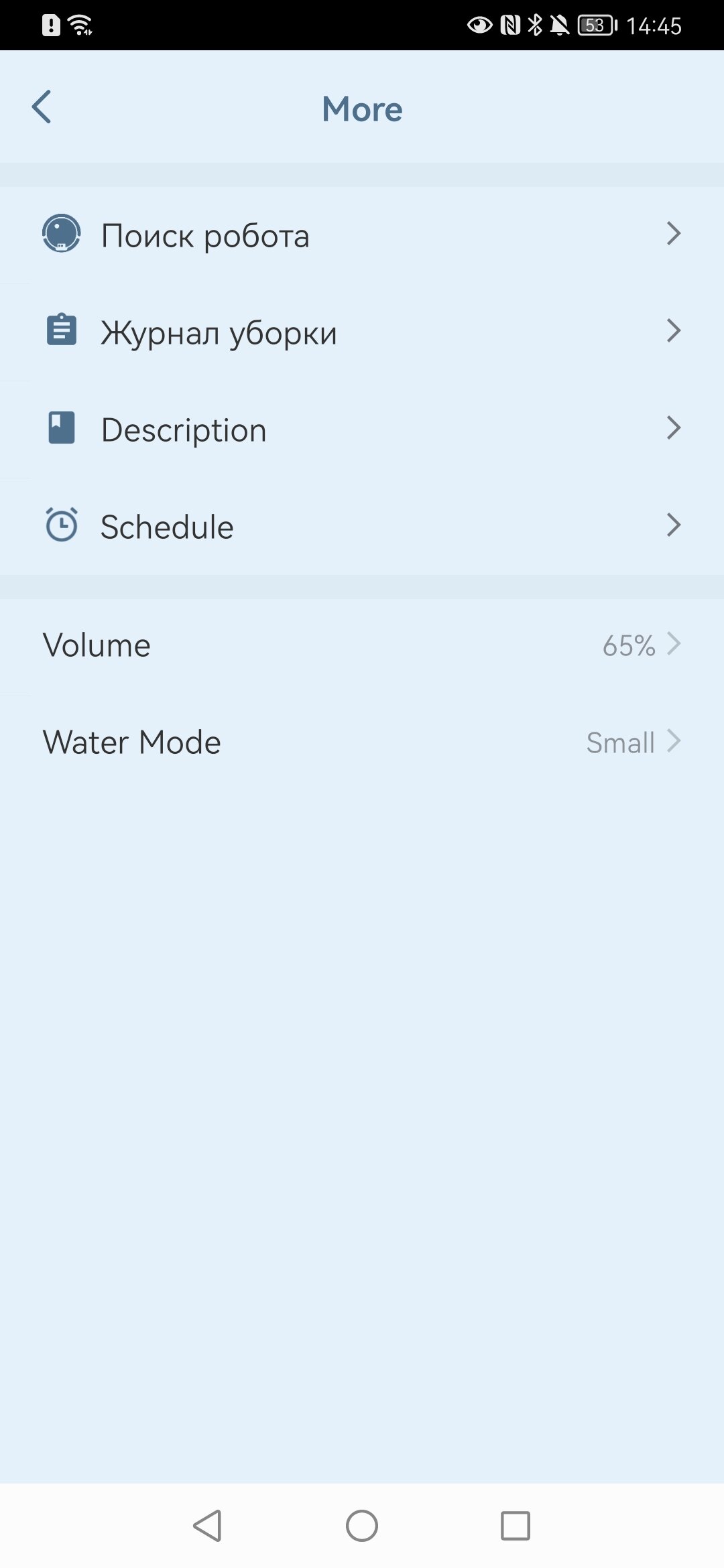Open the Поиск робота row

(362, 235)
